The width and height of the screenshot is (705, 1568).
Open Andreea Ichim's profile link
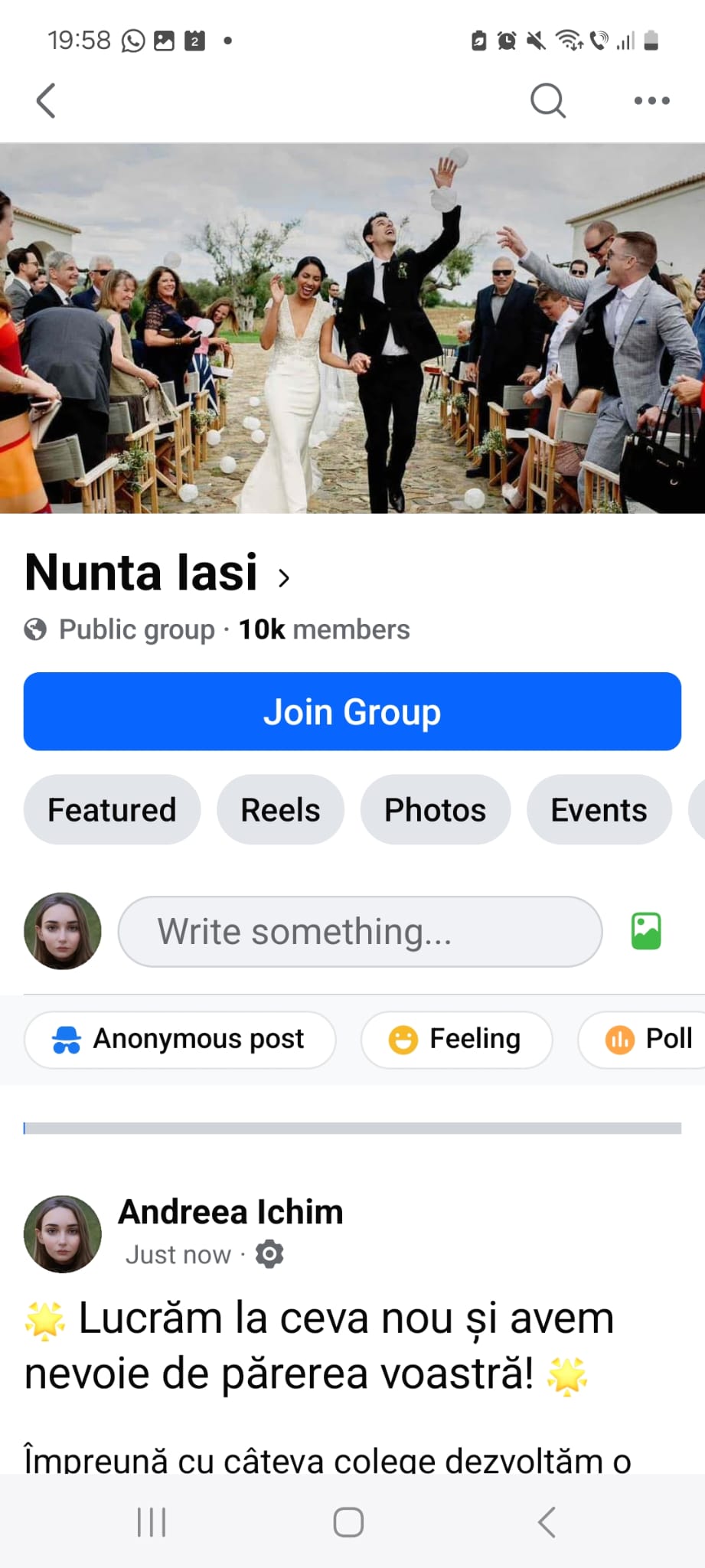230,1212
